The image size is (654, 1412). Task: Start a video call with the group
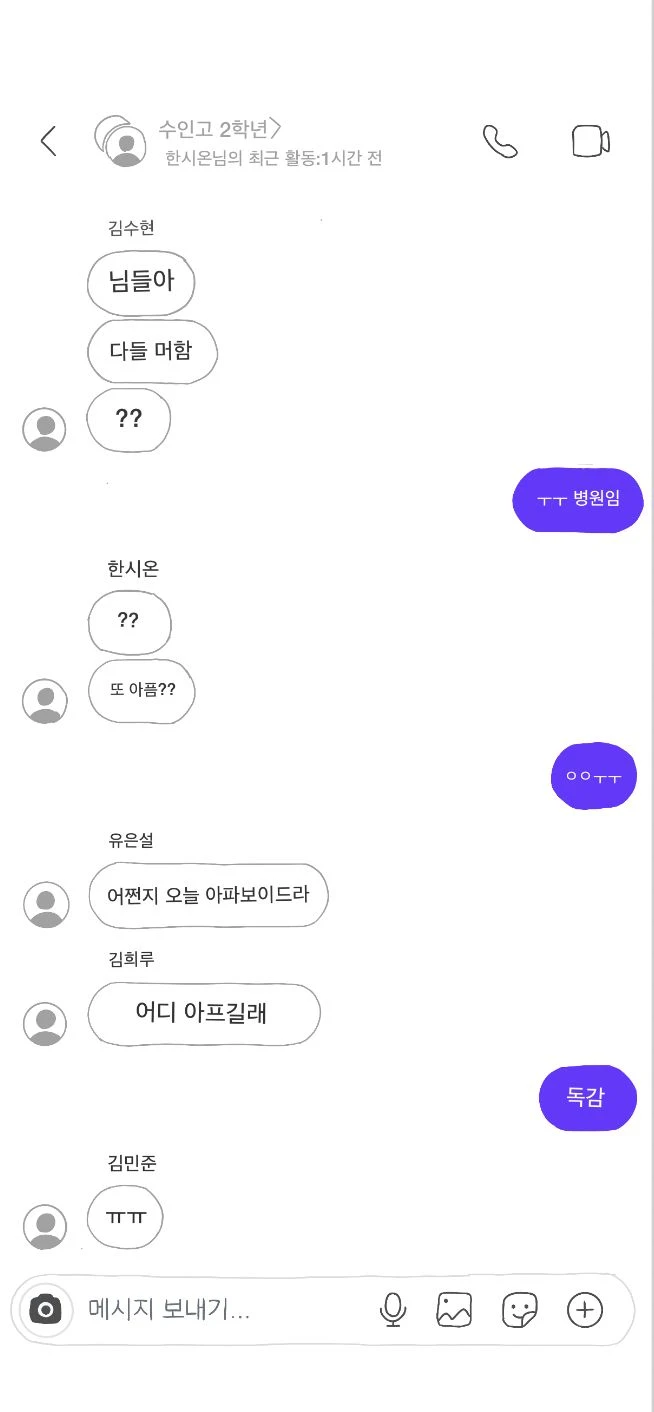coord(590,141)
